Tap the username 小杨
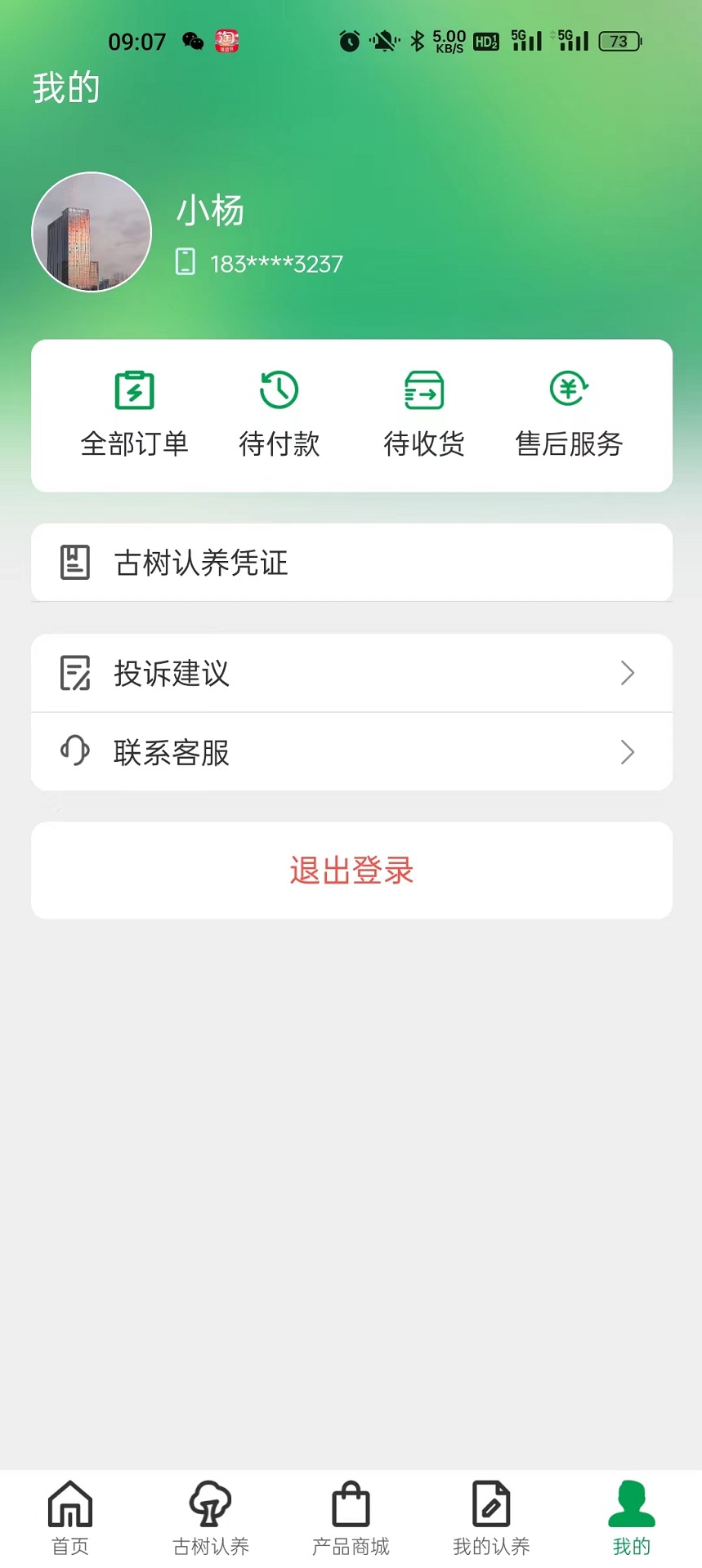This screenshot has height=1568, width=702. click(210, 210)
